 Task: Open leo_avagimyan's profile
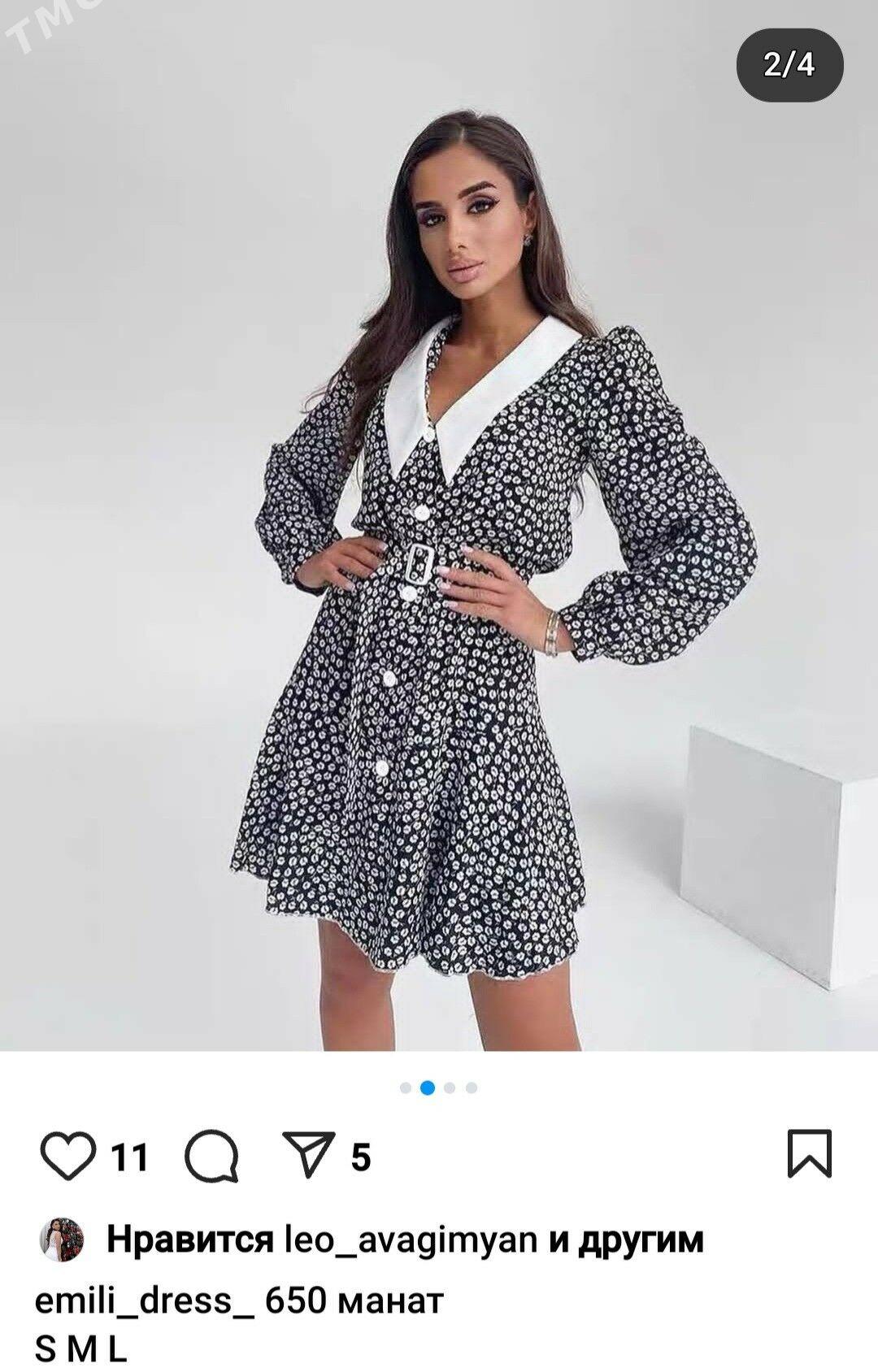tap(411, 1240)
